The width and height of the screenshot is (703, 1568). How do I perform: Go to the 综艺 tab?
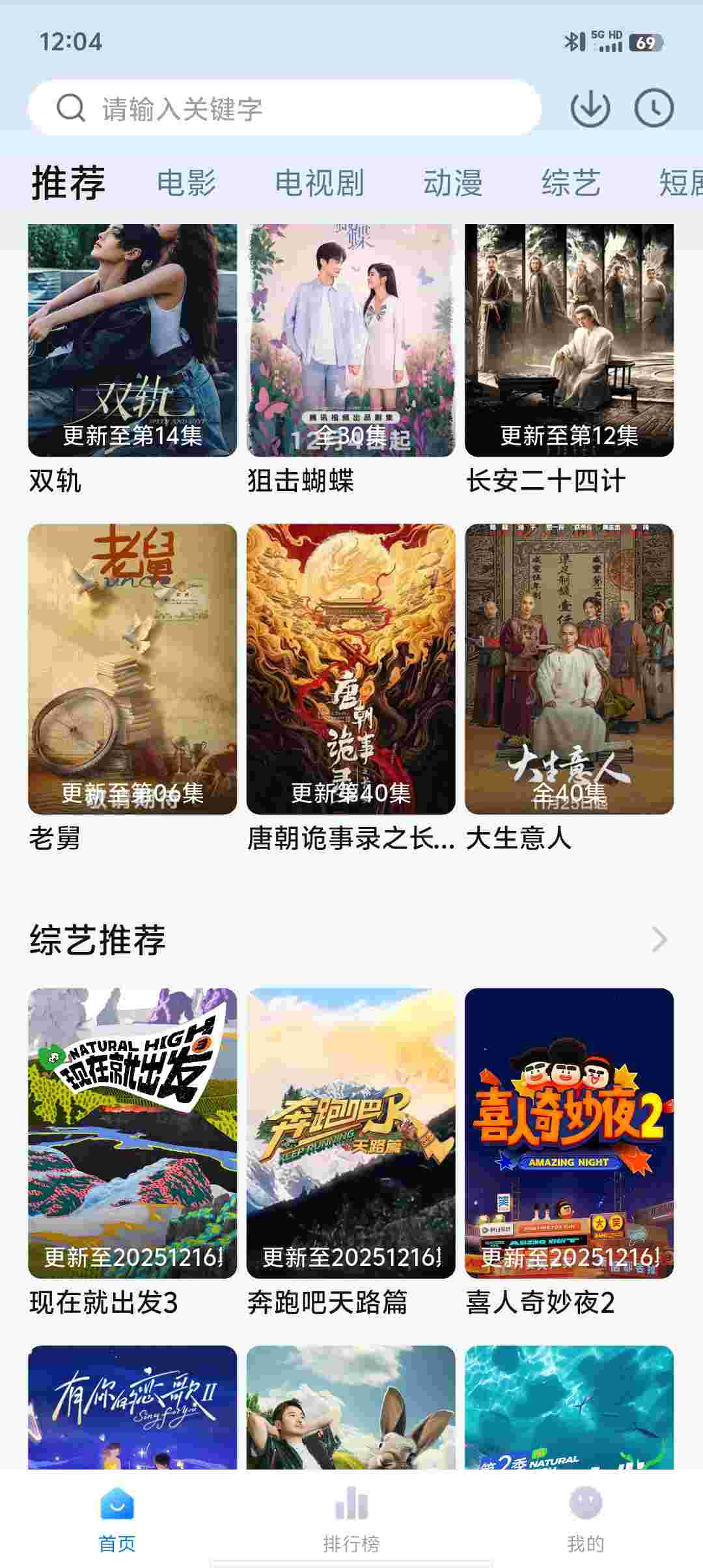[571, 183]
